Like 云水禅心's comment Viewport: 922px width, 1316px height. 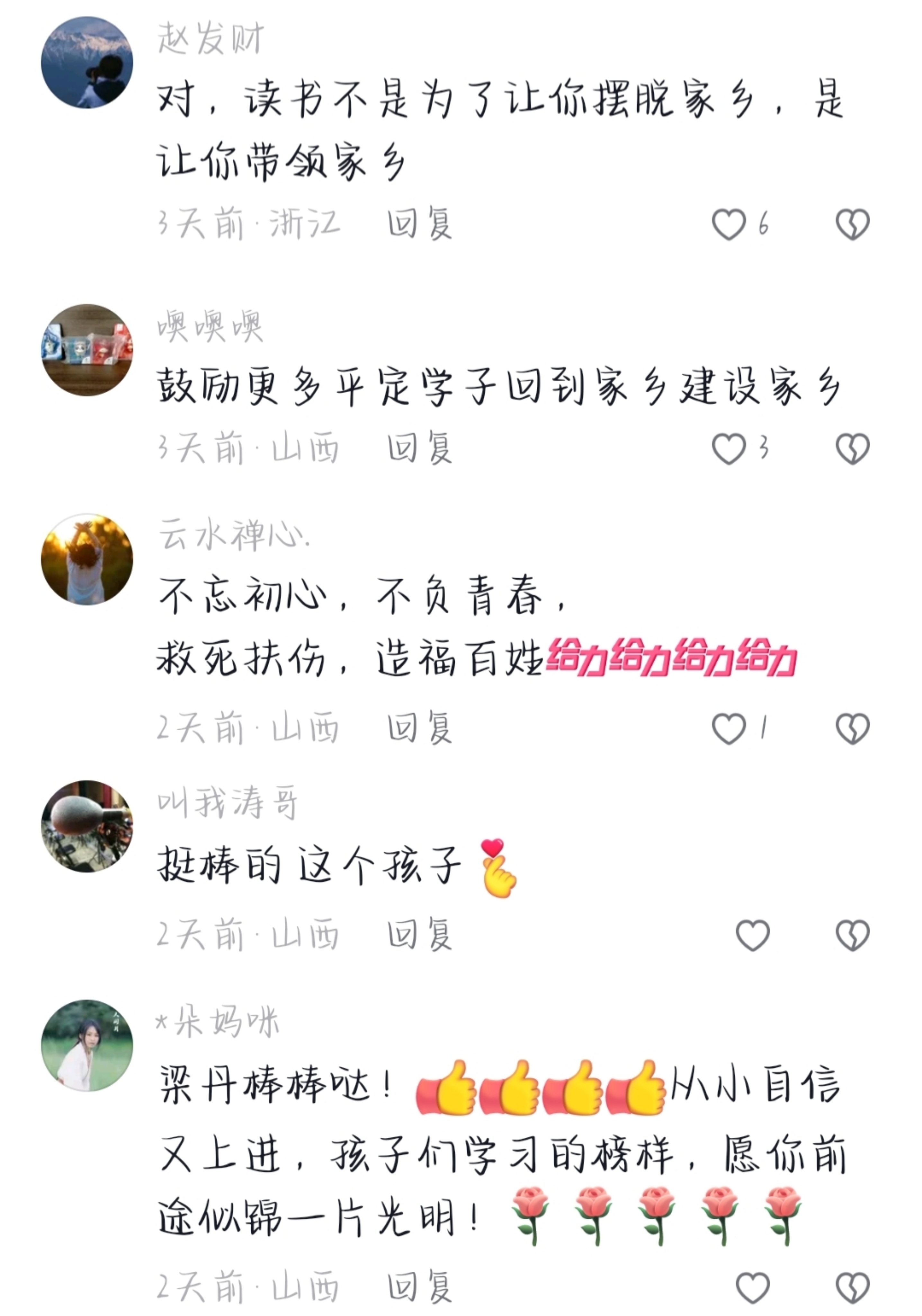[729, 728]
